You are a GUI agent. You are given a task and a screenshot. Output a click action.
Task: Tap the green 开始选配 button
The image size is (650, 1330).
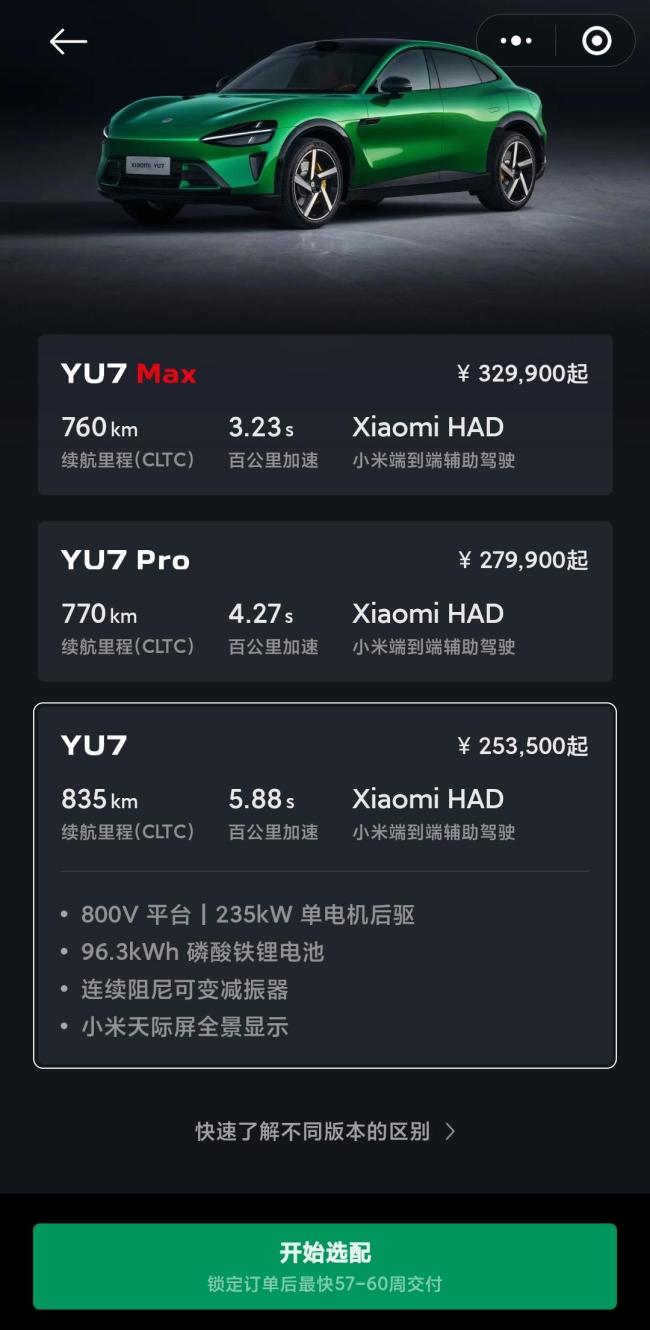click(325, 1266)
